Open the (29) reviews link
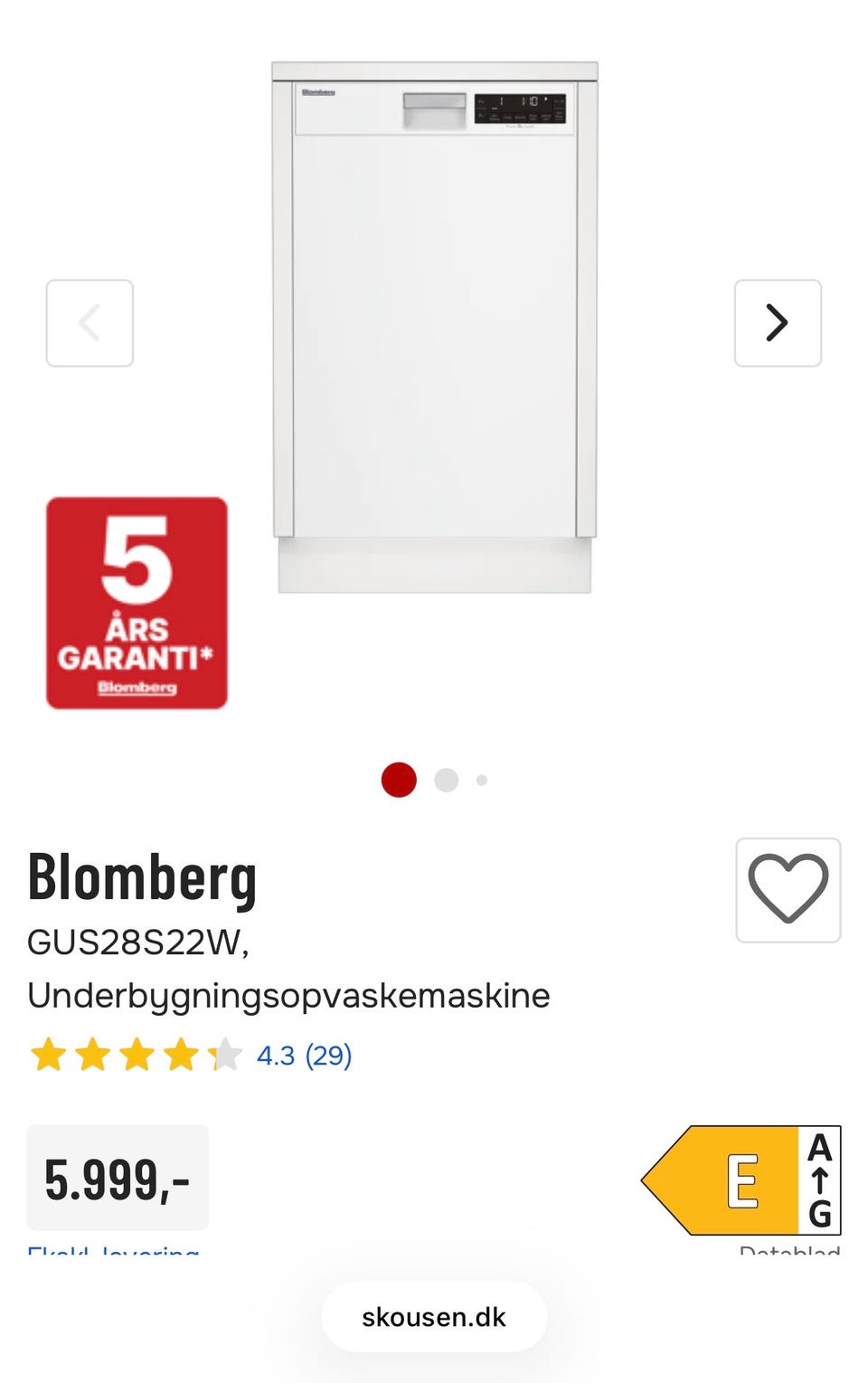The image size is (868, 1383). [x=329, y=1055]
